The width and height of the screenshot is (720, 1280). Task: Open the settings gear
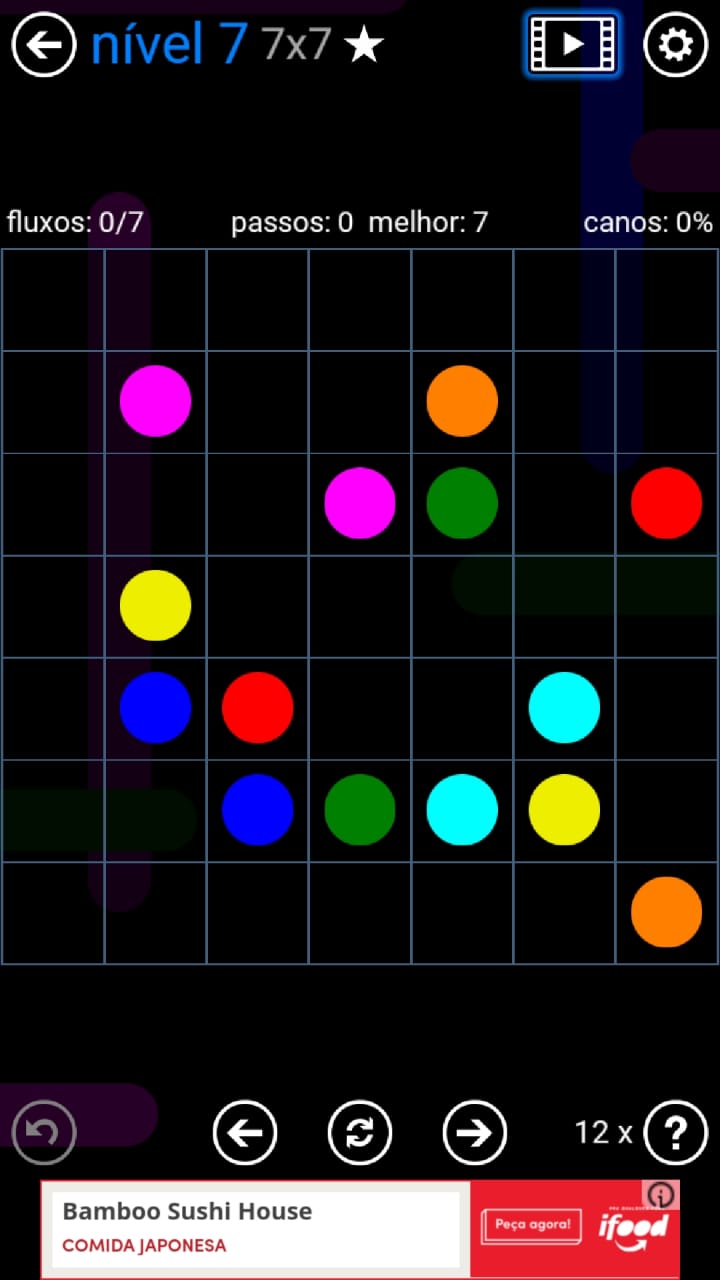tap(675, 44)
